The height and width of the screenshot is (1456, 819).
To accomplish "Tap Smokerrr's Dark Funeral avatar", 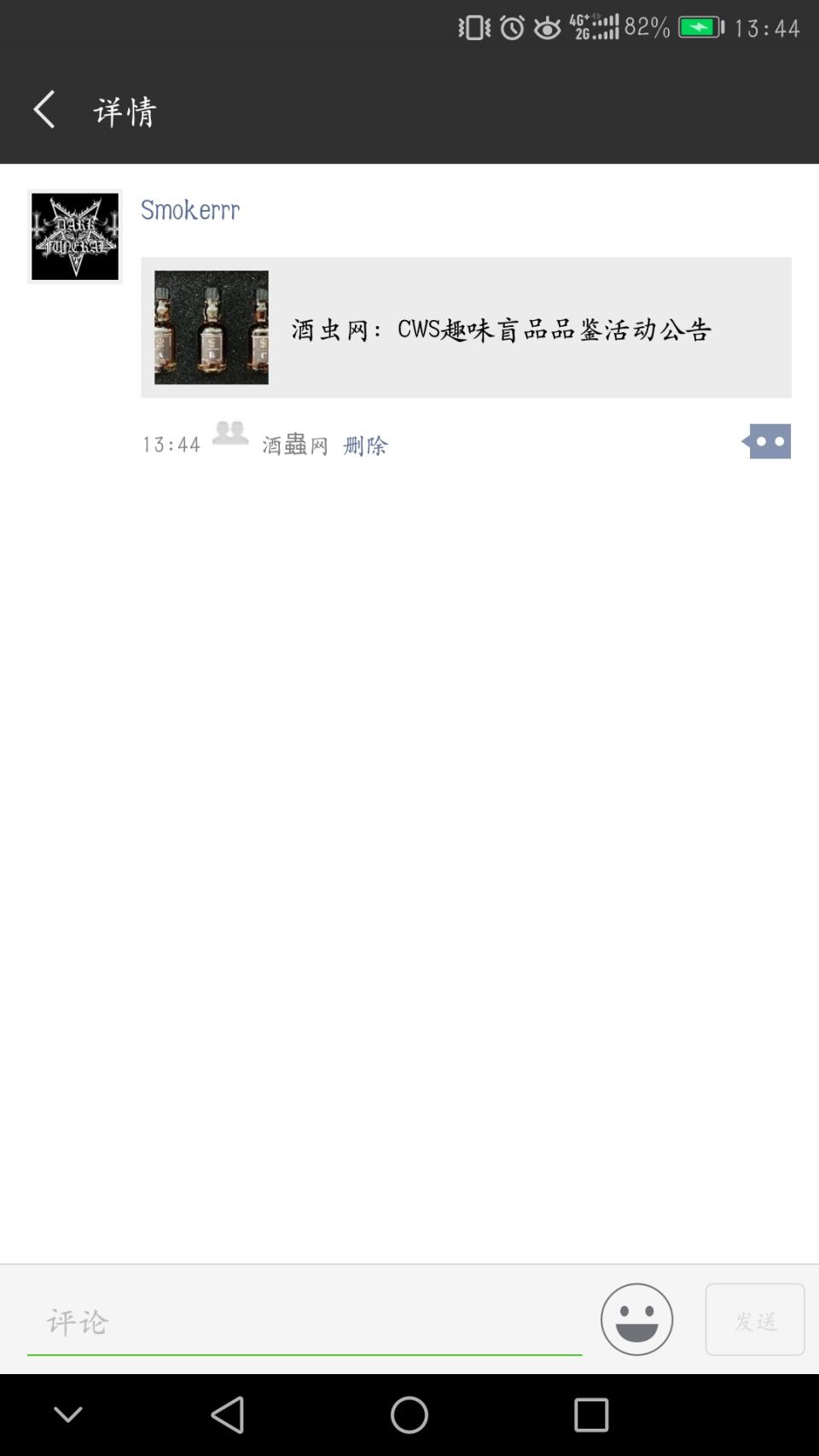I will pyautogui.click(x=74, y=236).
